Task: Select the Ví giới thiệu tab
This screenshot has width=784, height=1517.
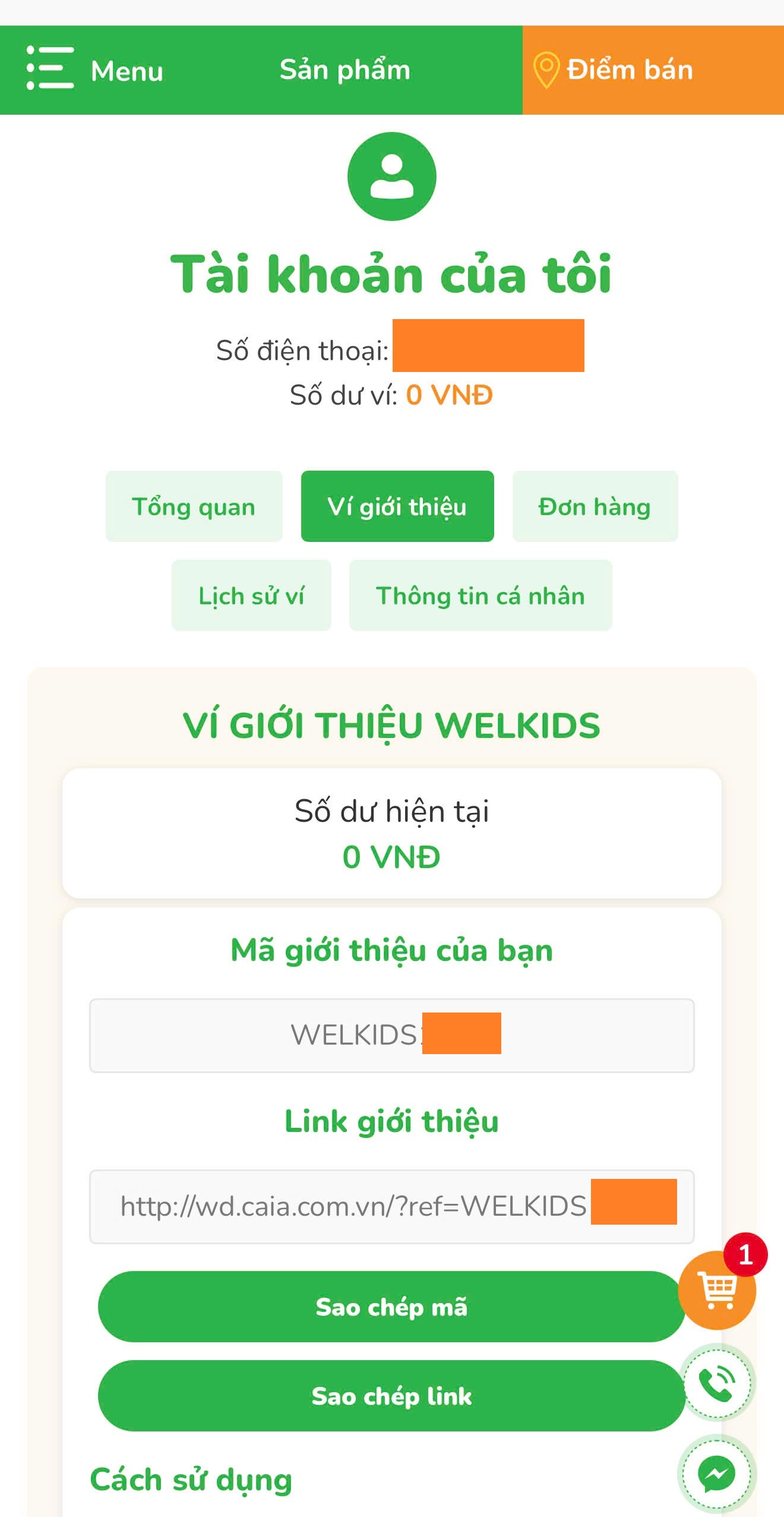Action: (397, 507)
